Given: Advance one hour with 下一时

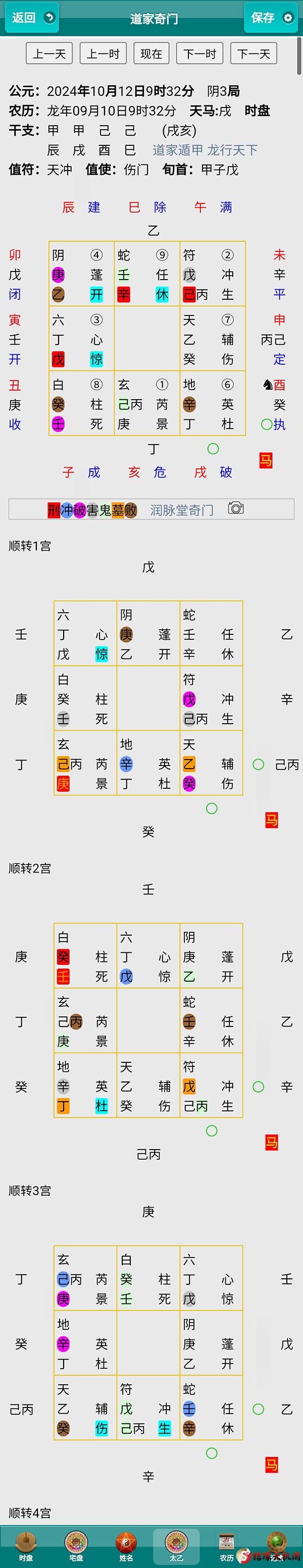Looking at the screenshot, I should pyautogui.click(x=200, y=53).
